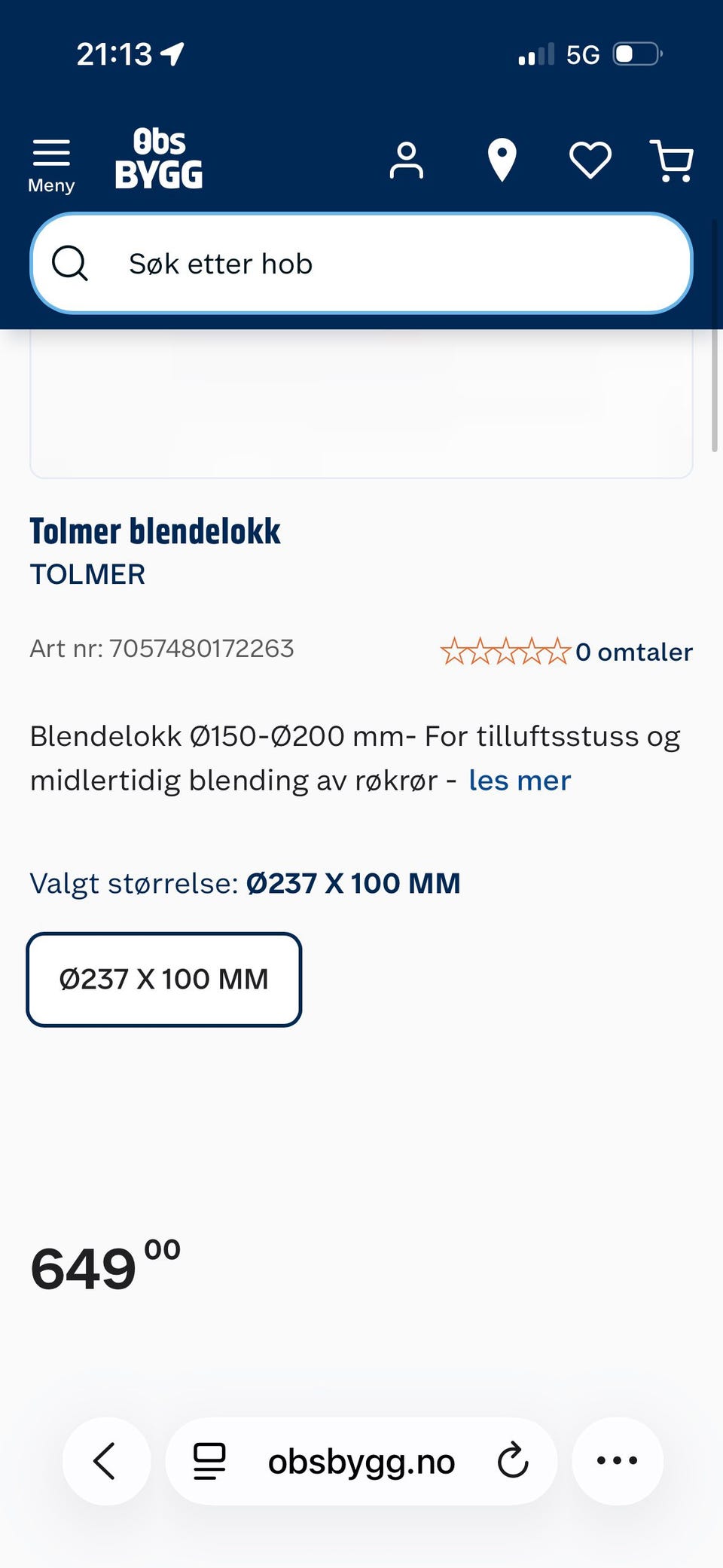Open the favorites heart icon
This screenshot has height=1568, width=723.
click(590, 160)
